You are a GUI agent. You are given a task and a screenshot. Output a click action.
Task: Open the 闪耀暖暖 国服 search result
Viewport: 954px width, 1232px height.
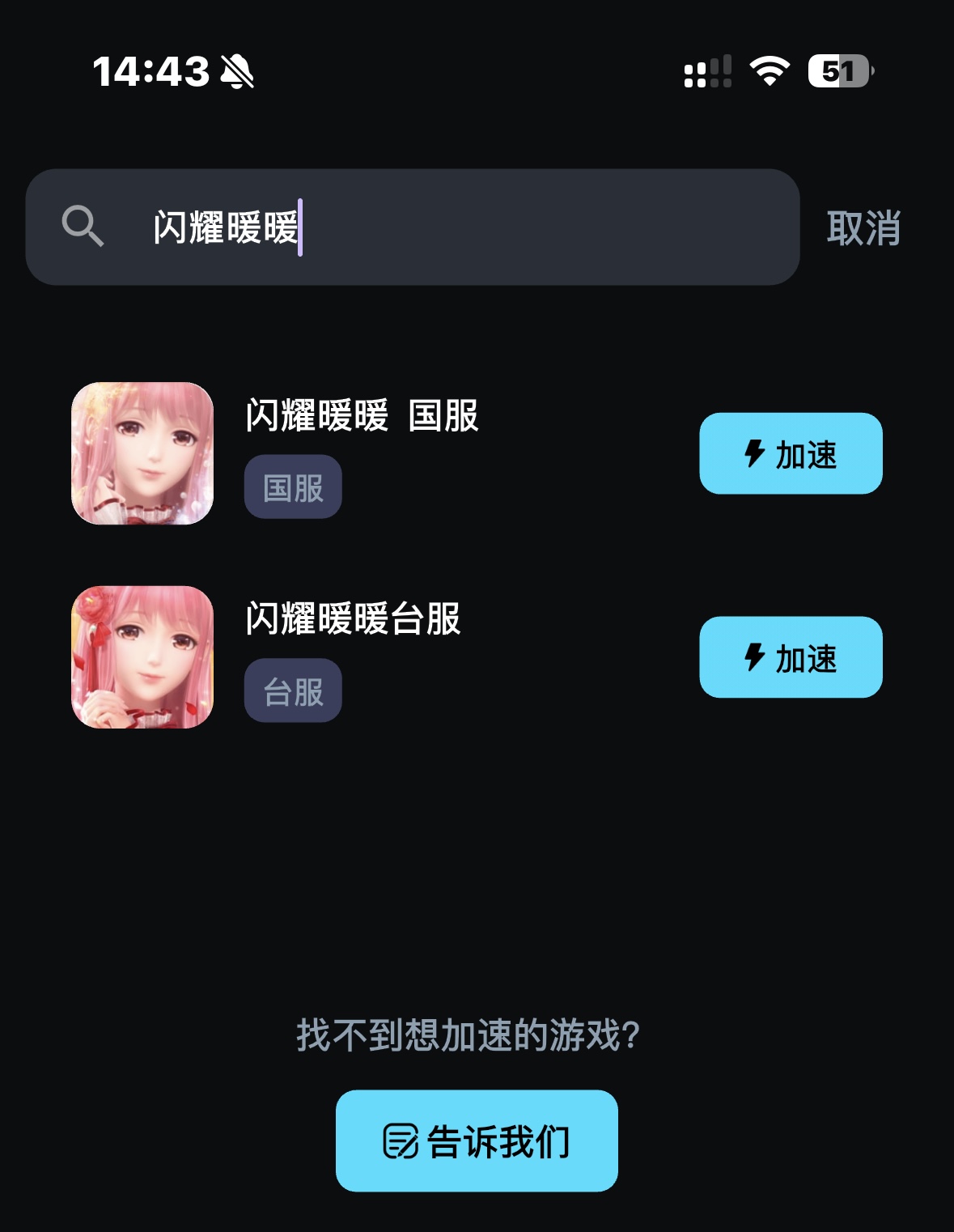[x=362, y=417]
